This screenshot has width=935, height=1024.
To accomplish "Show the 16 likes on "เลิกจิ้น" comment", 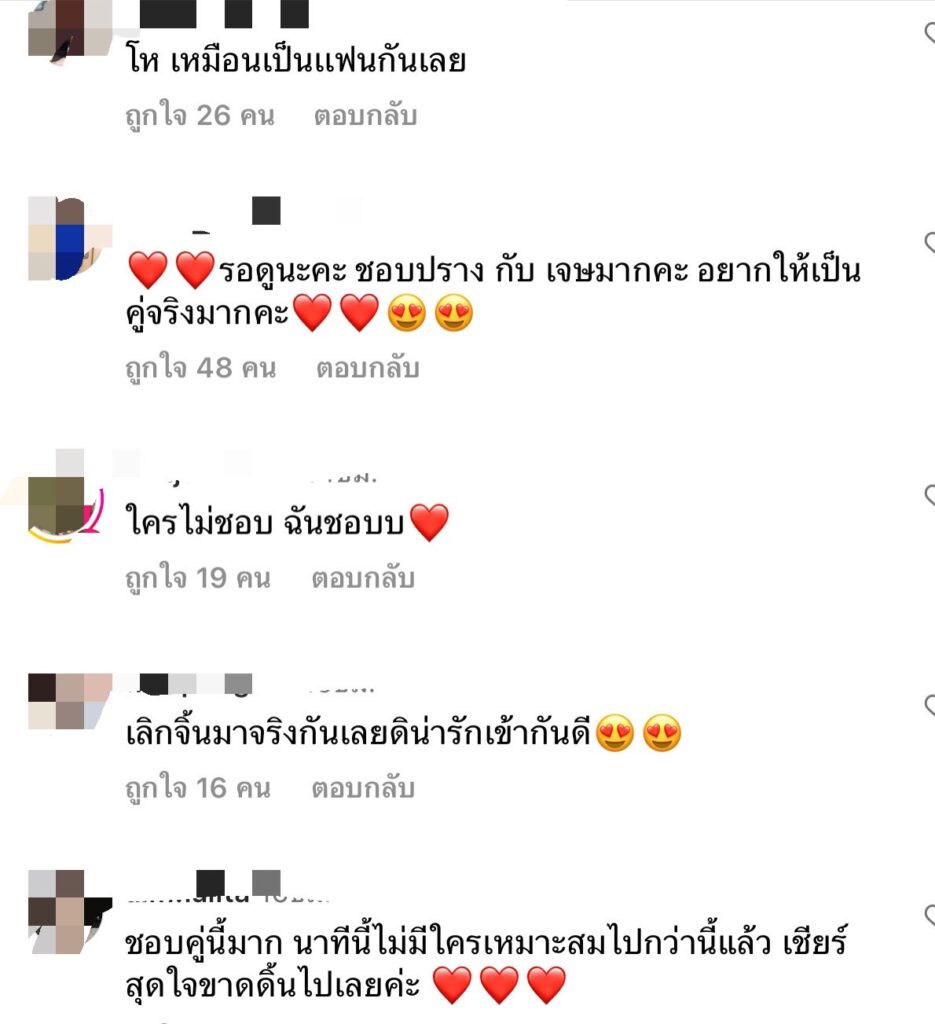I will tap(198, 788).
